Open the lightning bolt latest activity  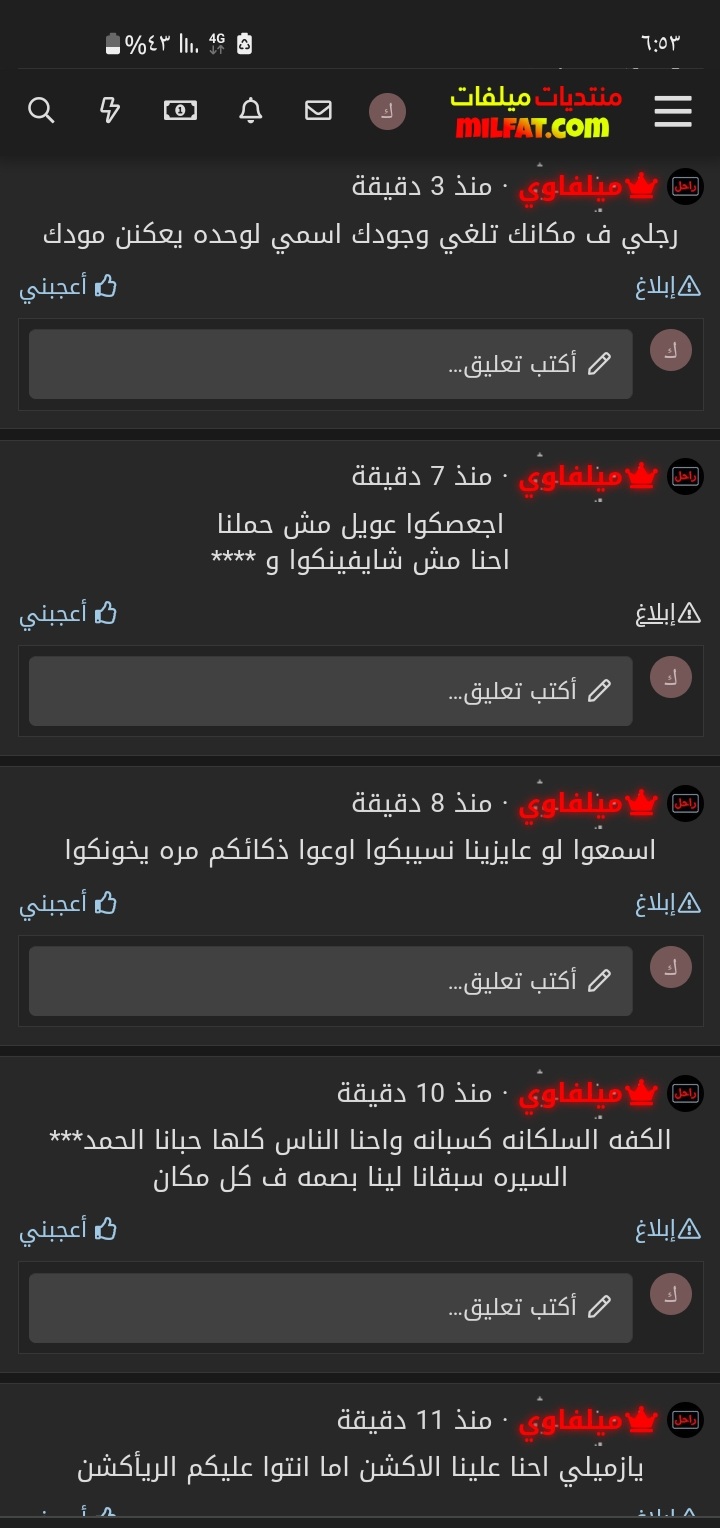click(x=110, y=111)
